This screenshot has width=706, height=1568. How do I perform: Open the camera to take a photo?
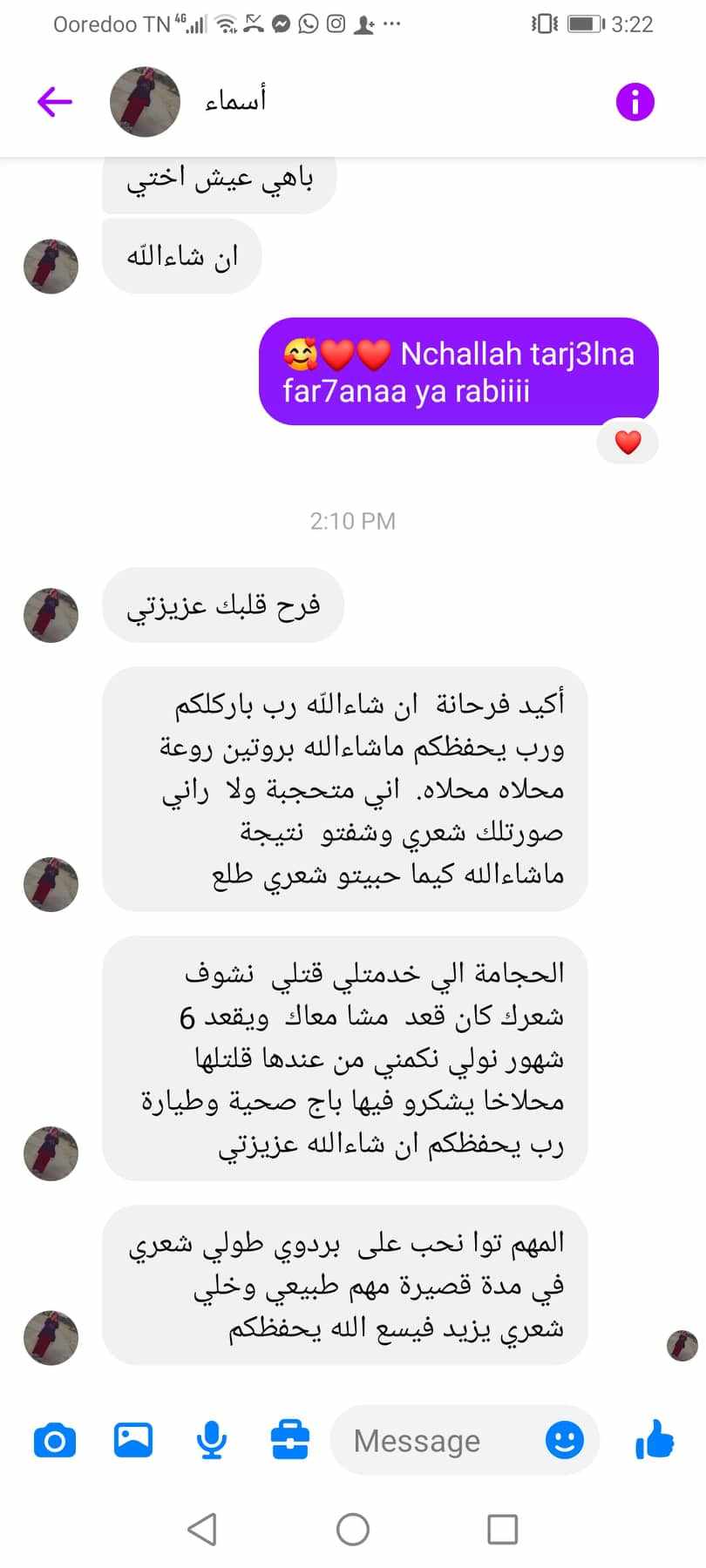pyautogui.click(x=54, y=1440)
